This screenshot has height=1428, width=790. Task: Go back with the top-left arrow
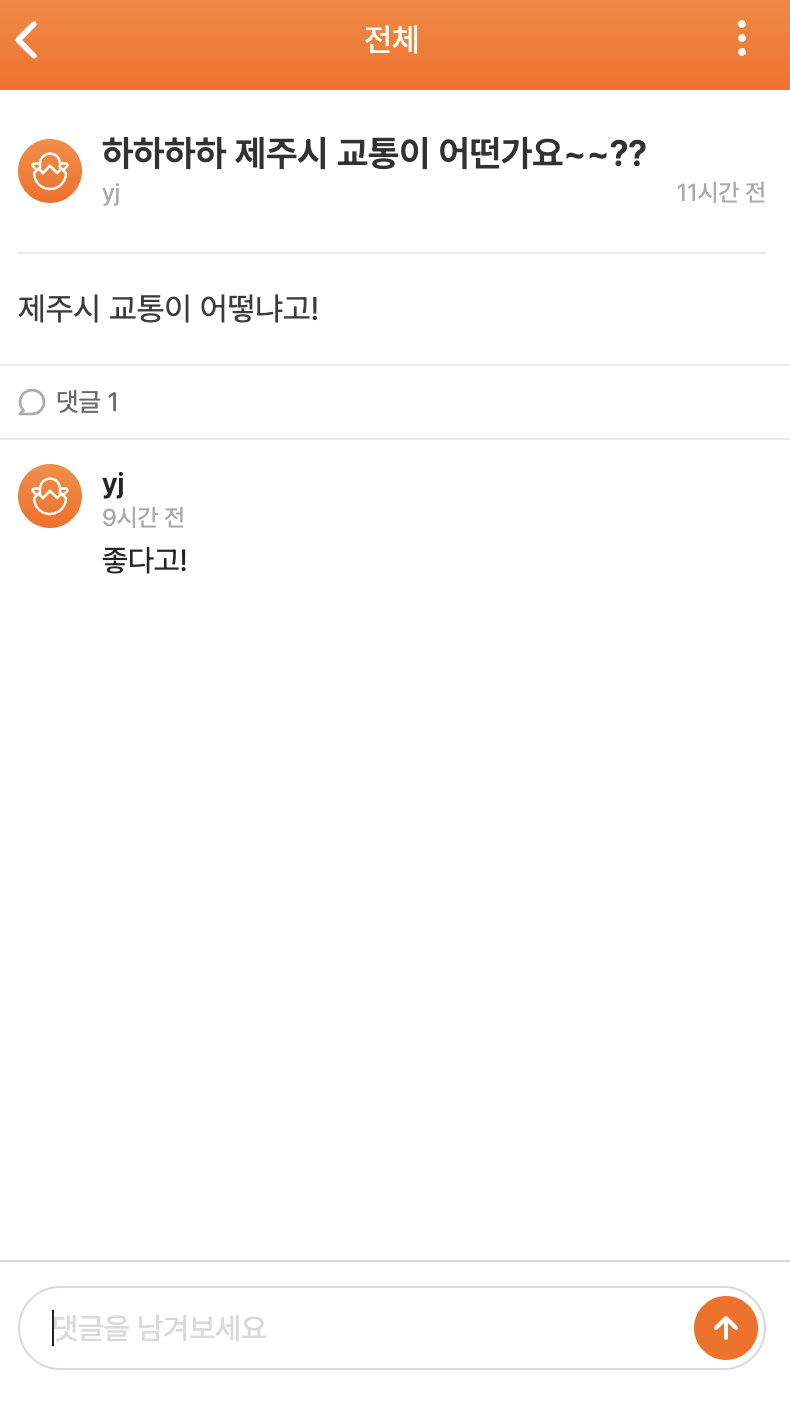27,40
